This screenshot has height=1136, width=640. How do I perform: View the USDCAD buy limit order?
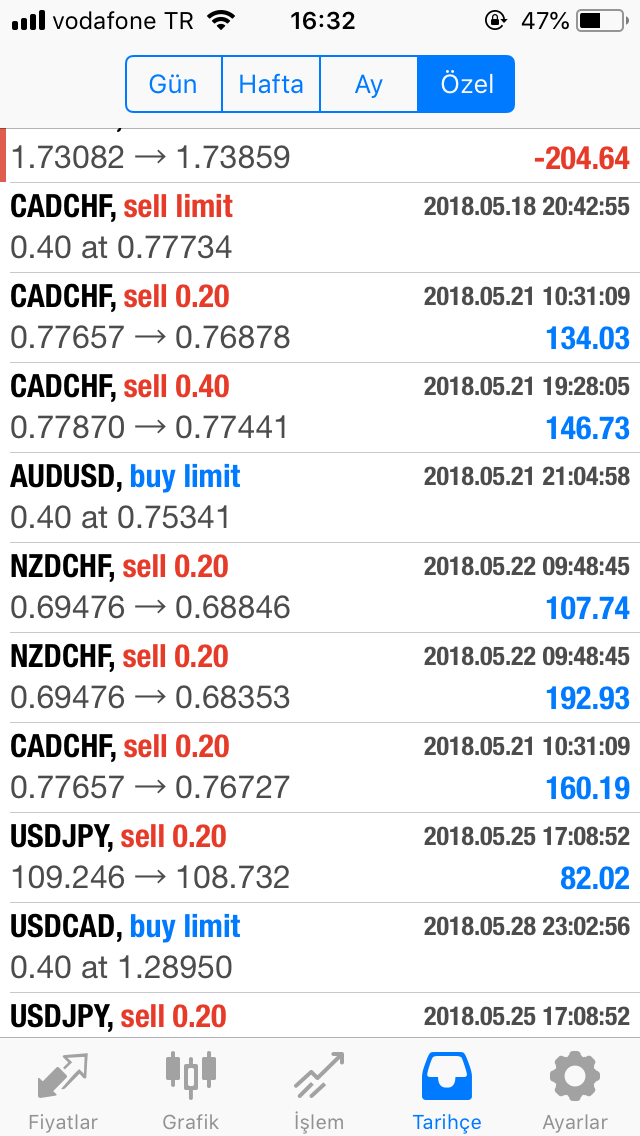(320, 947)
